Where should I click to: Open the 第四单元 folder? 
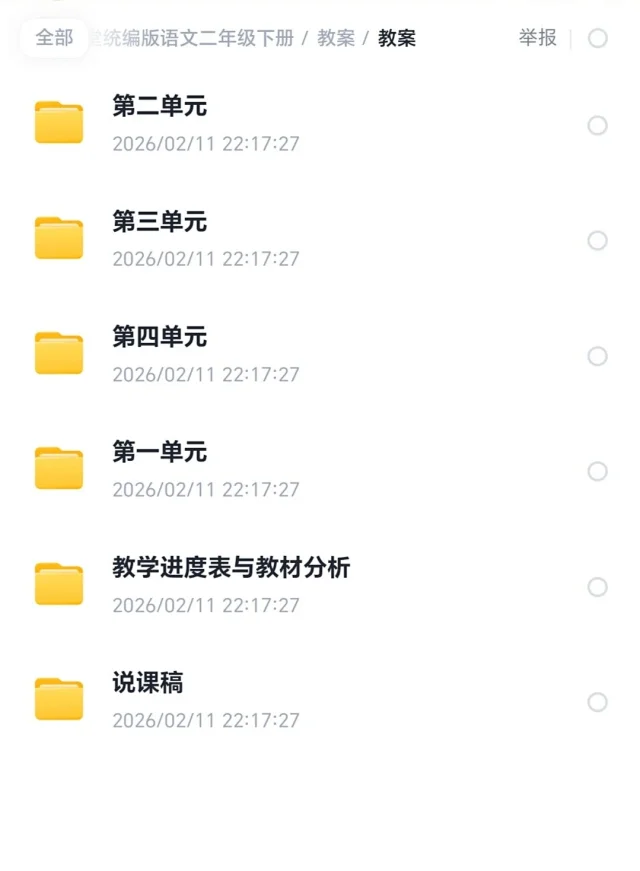coord(160,337)
